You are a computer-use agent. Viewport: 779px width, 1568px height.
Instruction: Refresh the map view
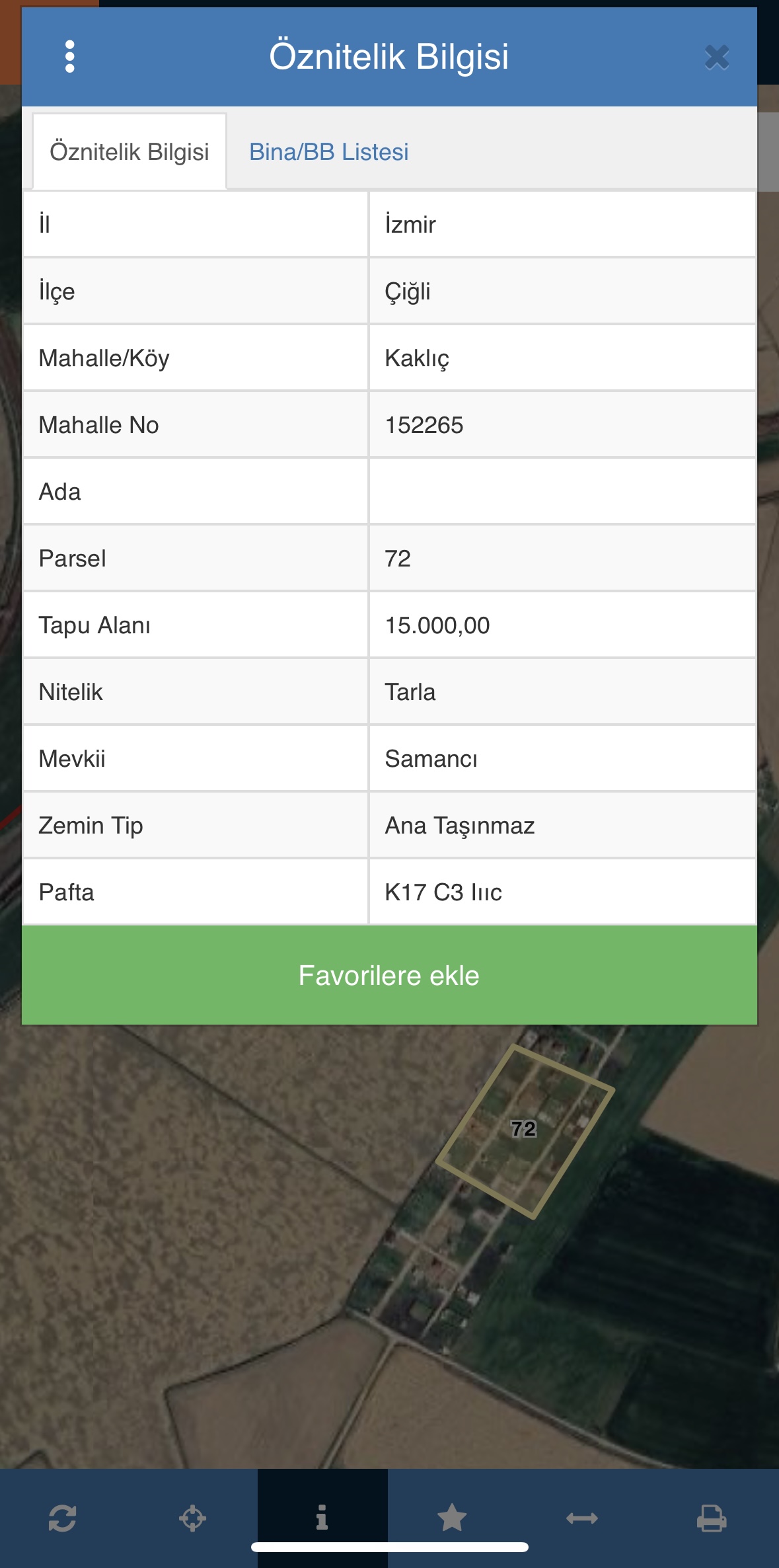point(63,1518)
